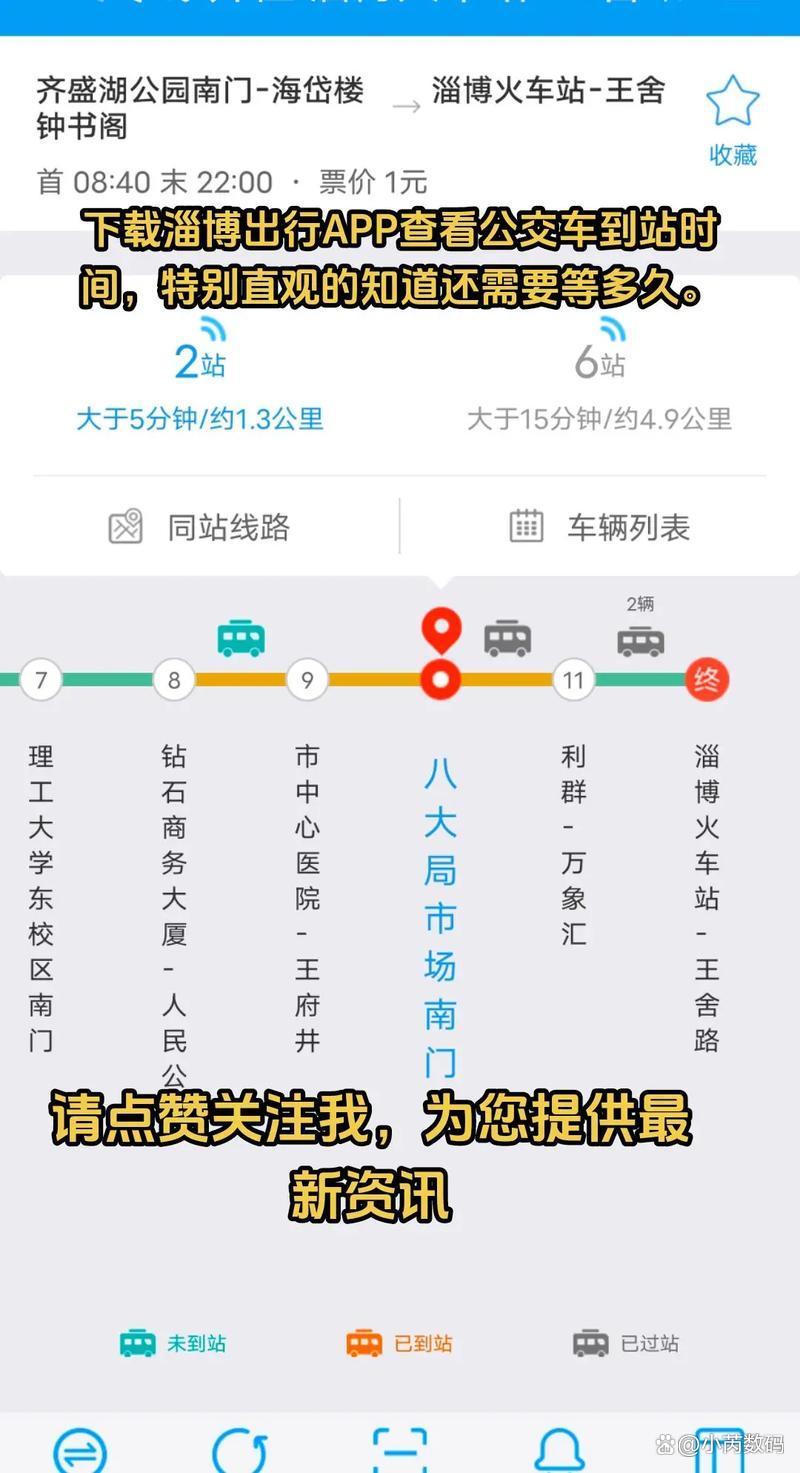Open the 车辆列表 vehicle list
800x1473 pixels.
click(x=599, y=527)
